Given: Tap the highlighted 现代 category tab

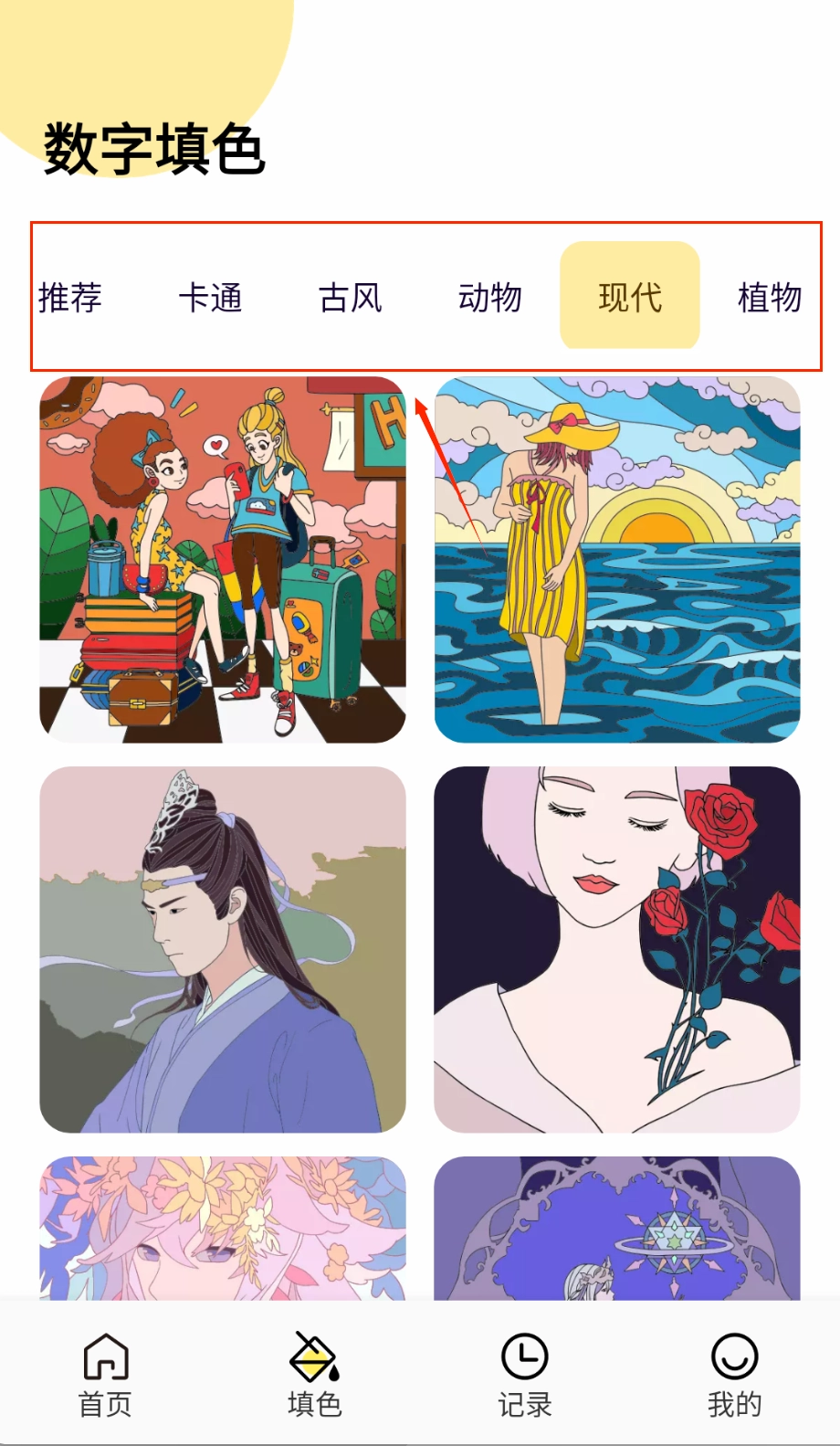Looking at the screenshot, I should click(629, 296).
